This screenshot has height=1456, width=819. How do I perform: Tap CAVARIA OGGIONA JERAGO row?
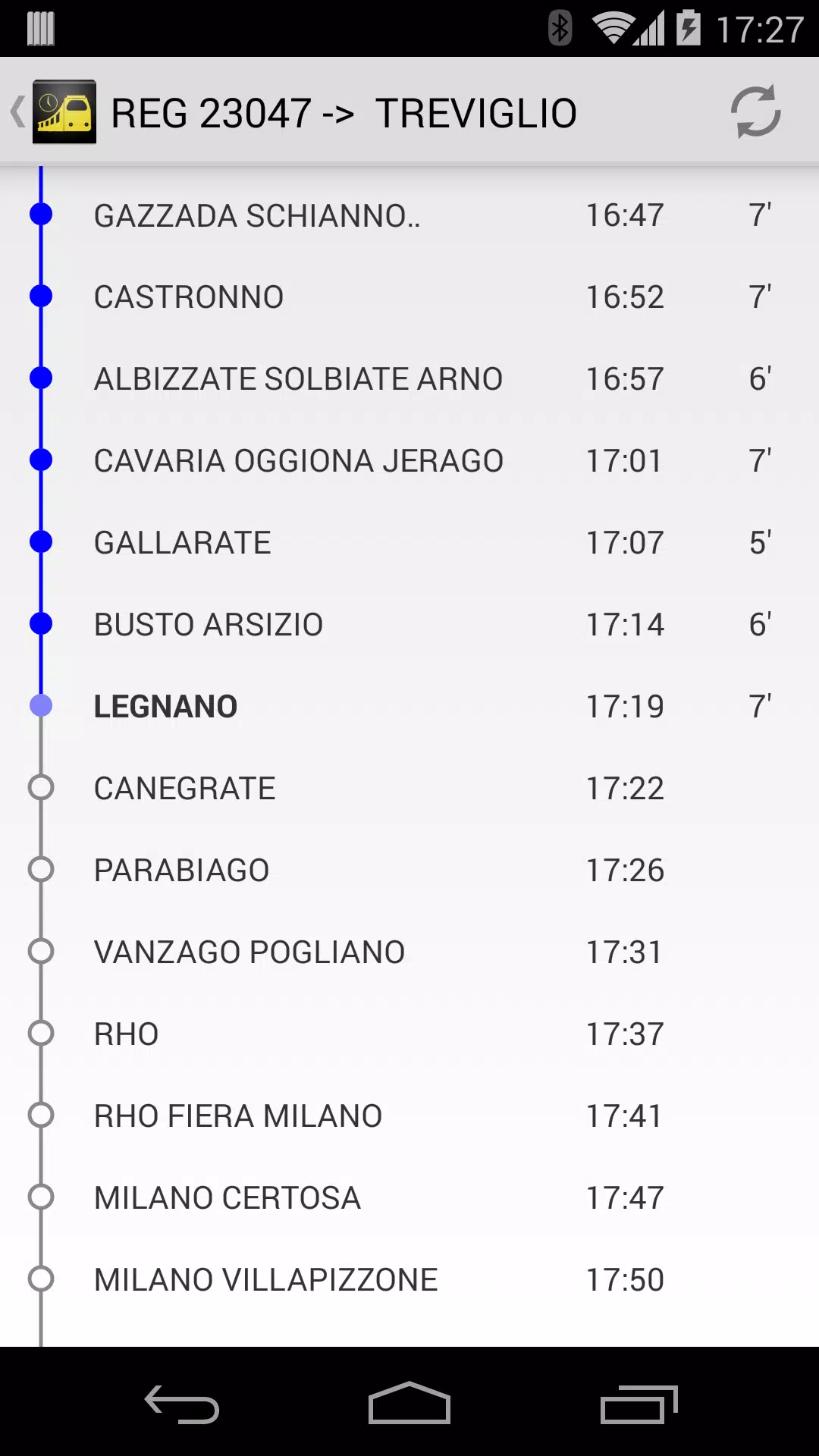(x=409, y=461)
